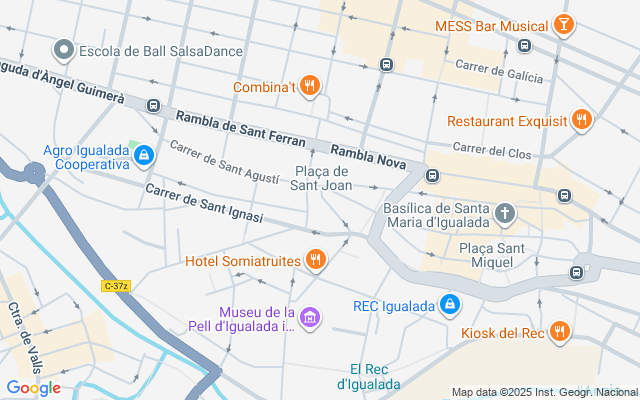Select the bus stop beside Rambla de Sant Ferran
The width and height of the screenshot is (640, 400).
153,105
